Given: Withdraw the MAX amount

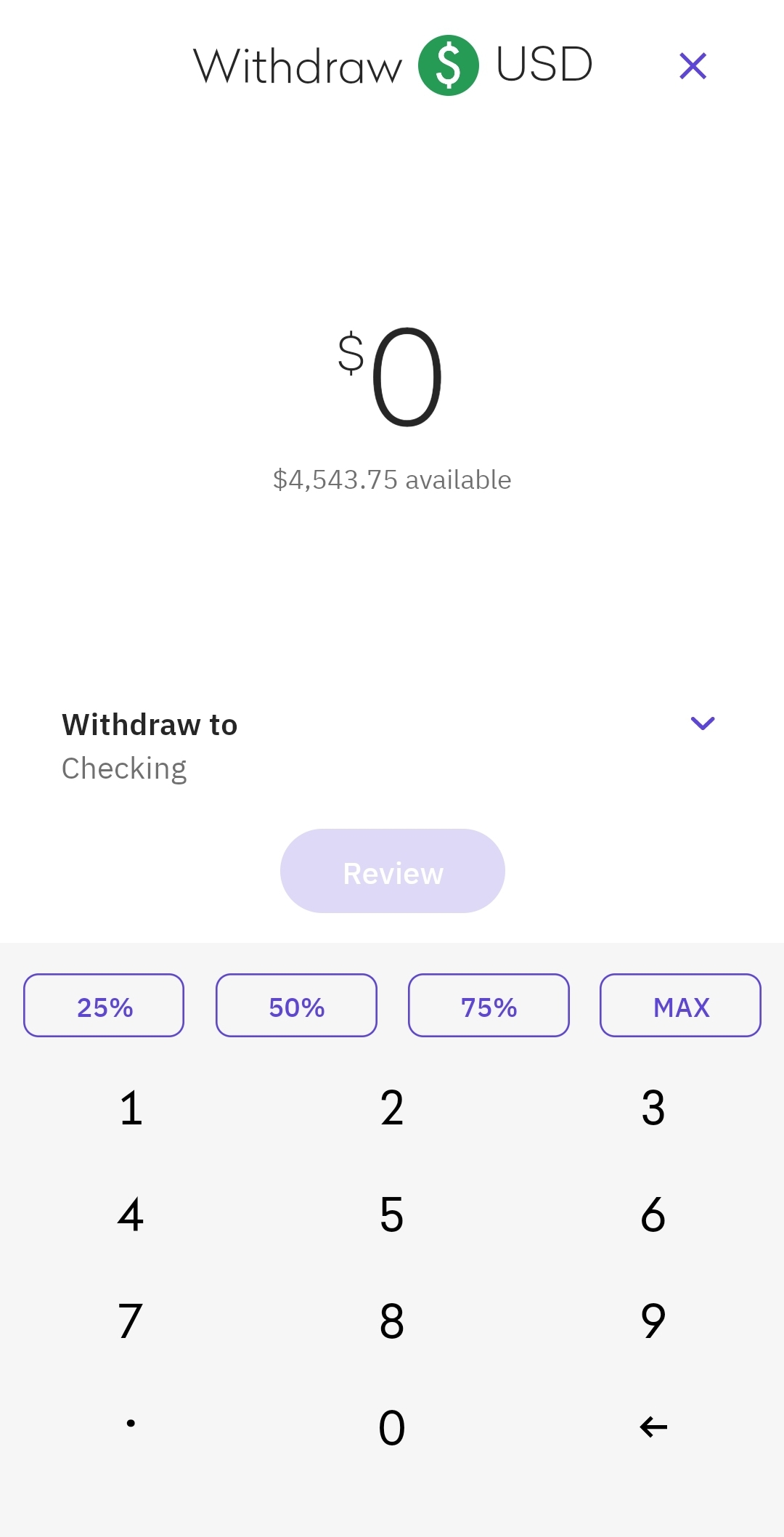Looking at the screenshot, I should pos(680,1006).
